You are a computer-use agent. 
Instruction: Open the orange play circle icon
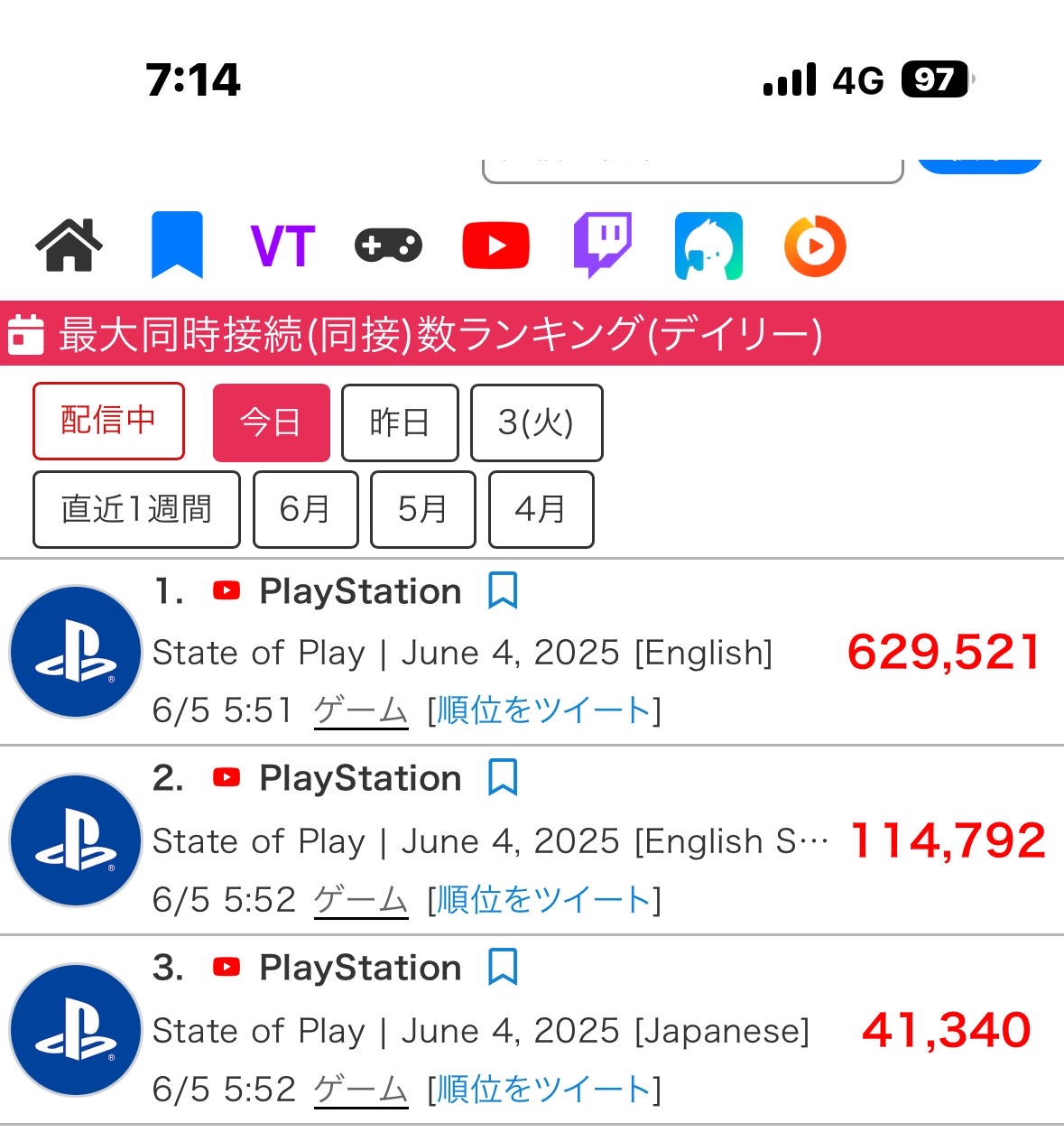point(815,246)
